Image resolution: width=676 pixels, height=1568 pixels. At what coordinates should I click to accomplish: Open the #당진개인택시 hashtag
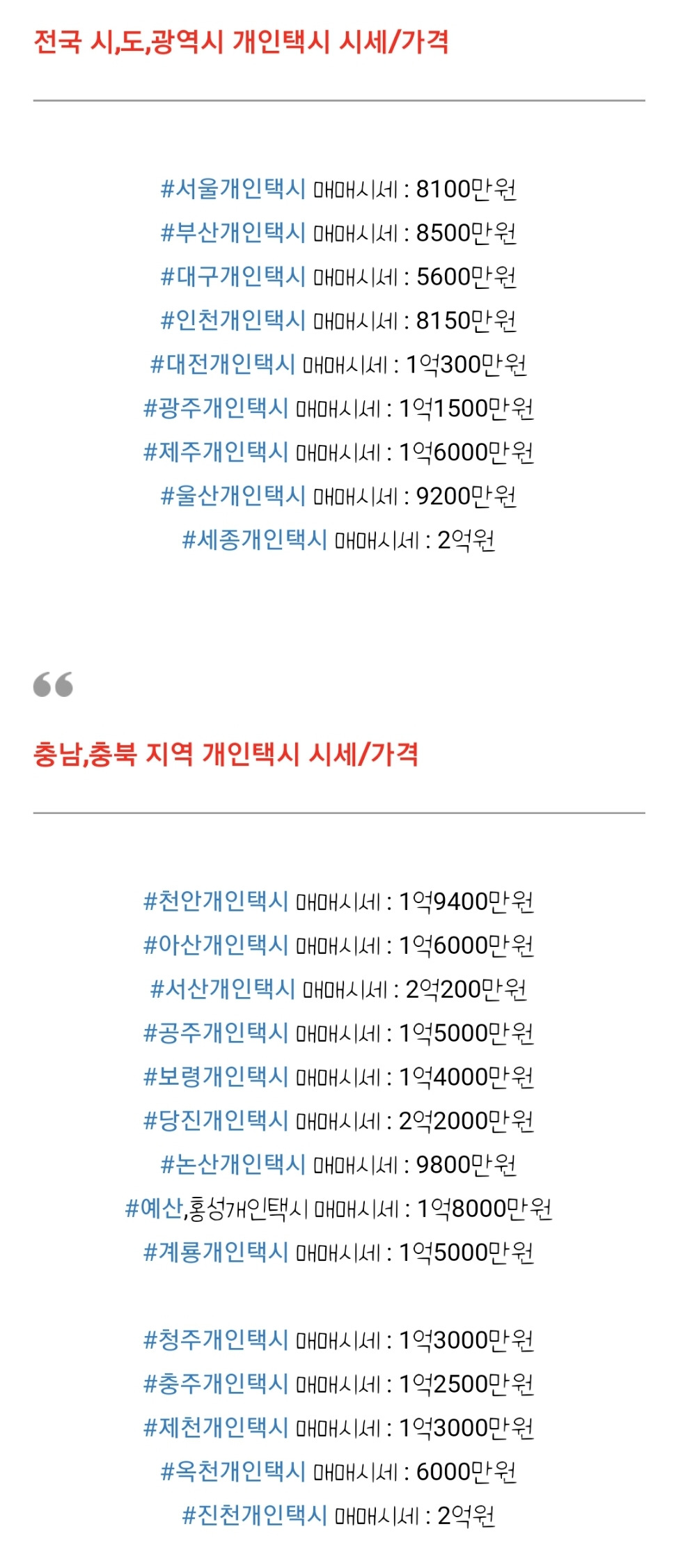point(216,1120)
